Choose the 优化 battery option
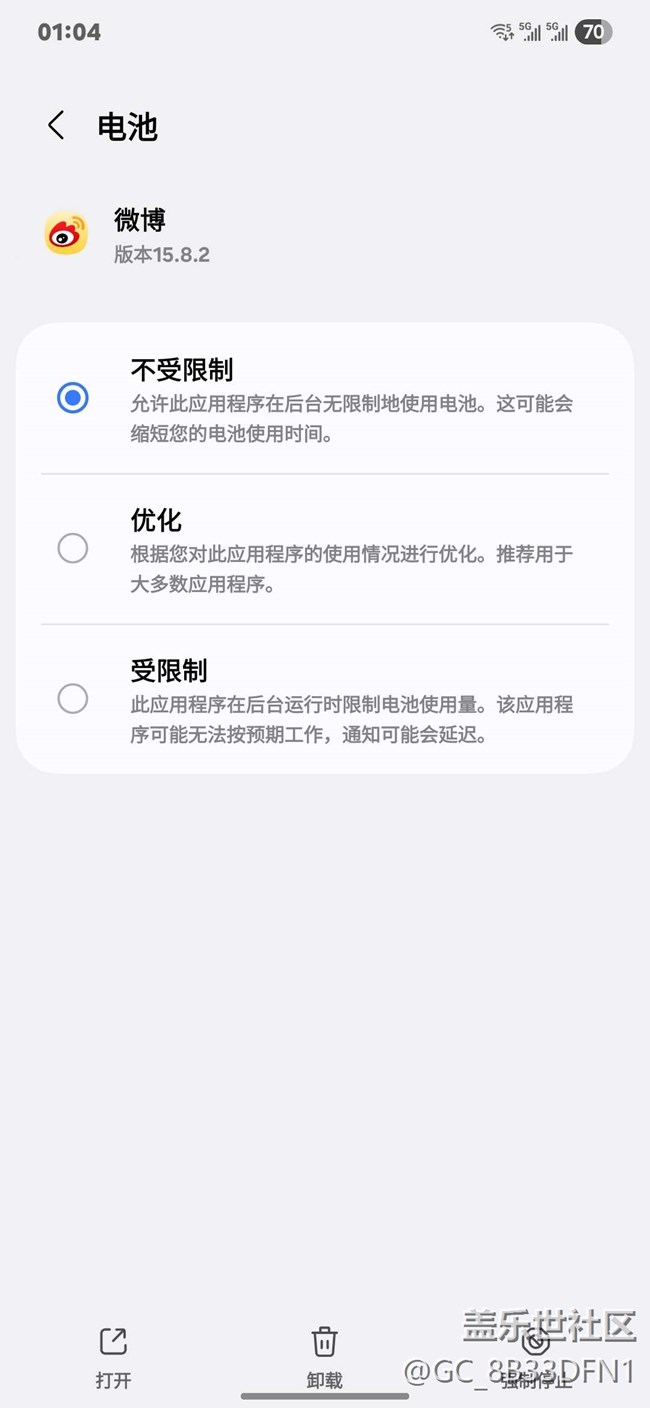The height and width of the screenshot is (1408, 650). [73, 548]
